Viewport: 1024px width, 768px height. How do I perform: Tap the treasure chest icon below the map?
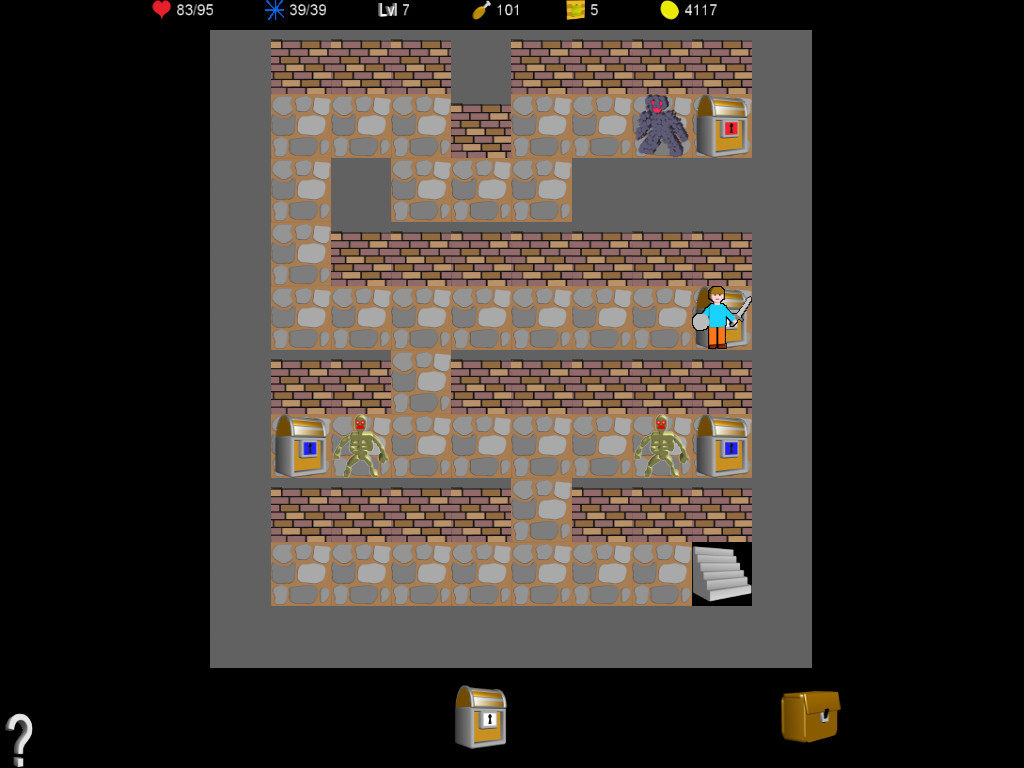click(481, 717)
